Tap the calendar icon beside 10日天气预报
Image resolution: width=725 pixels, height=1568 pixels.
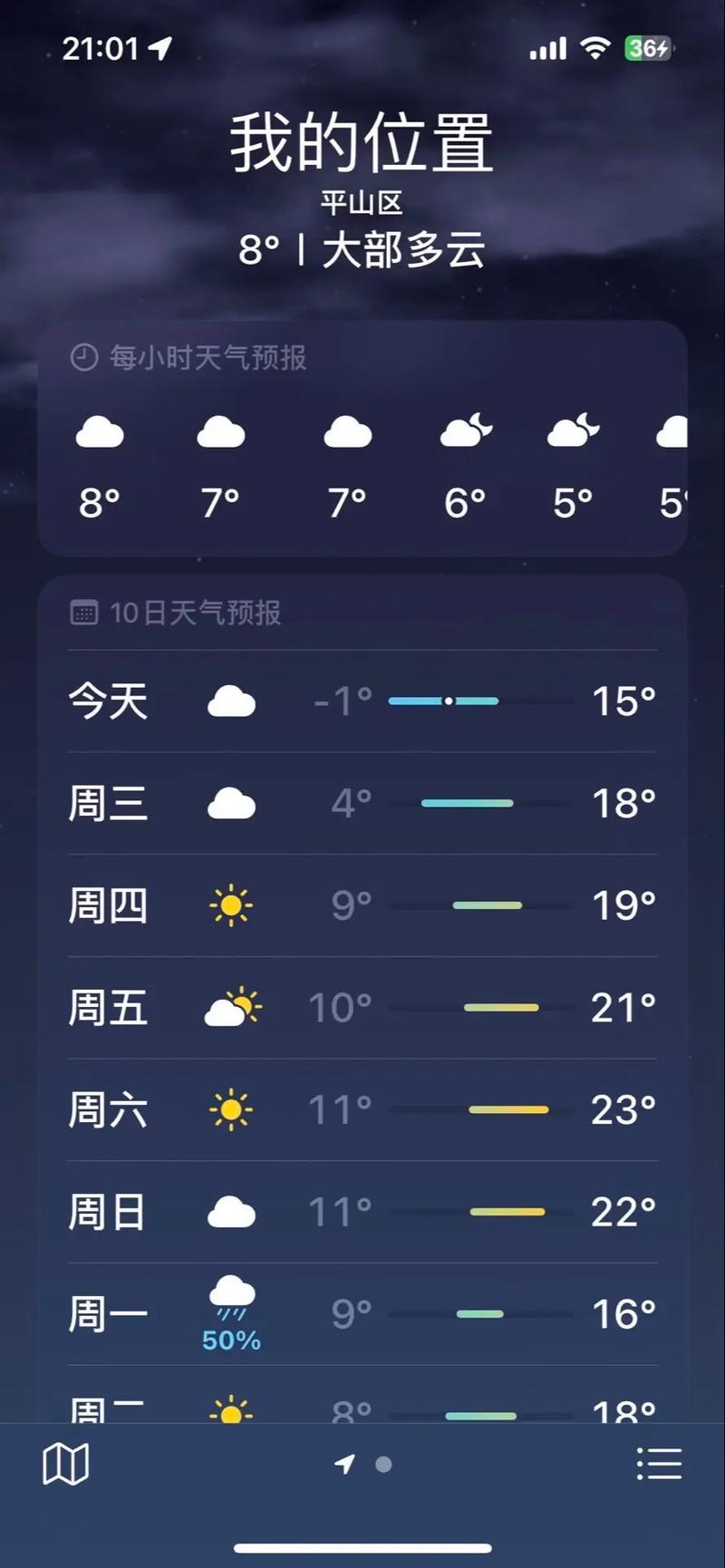84,613
